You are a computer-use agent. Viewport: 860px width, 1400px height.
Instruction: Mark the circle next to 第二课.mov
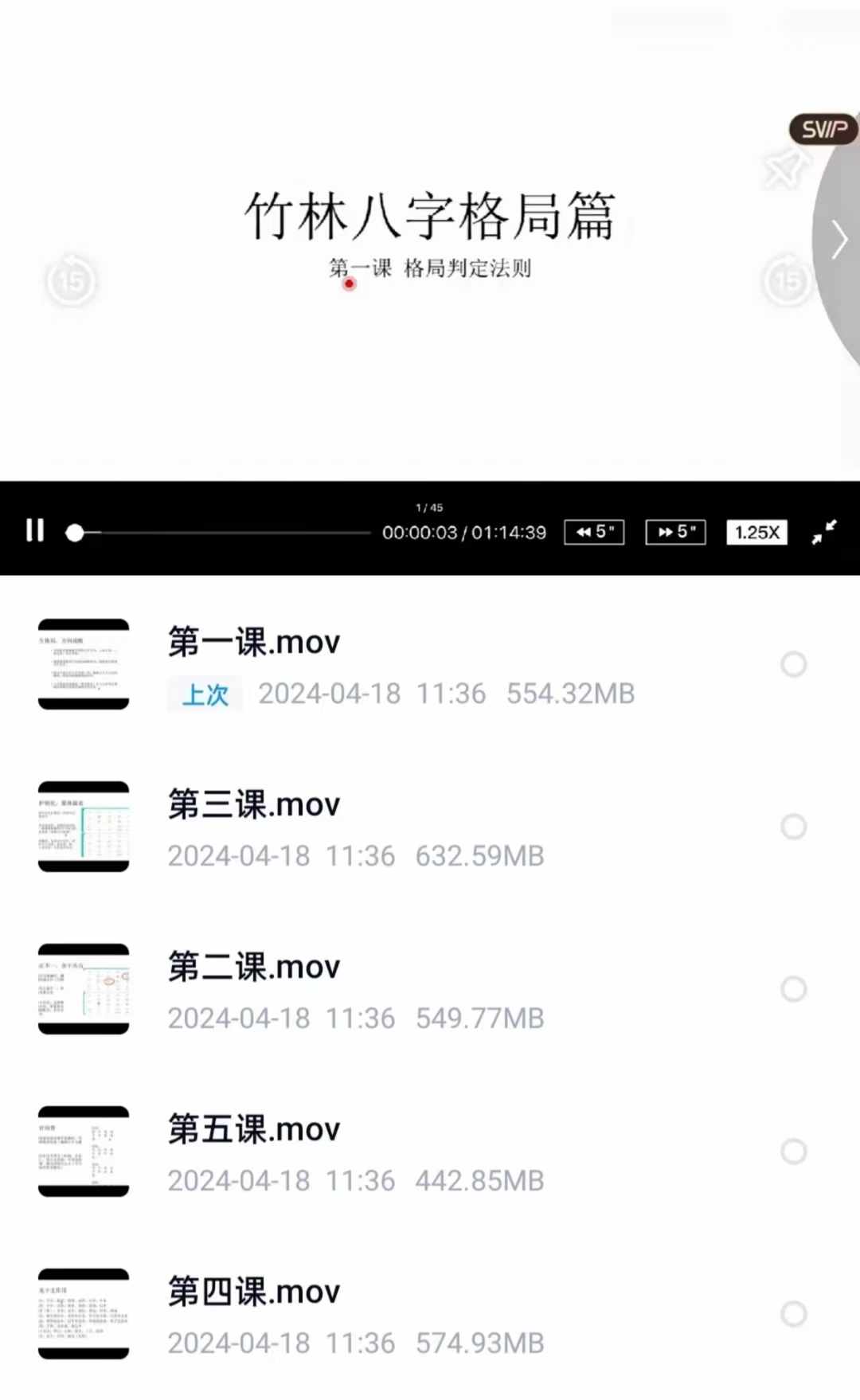click(793, 989)
